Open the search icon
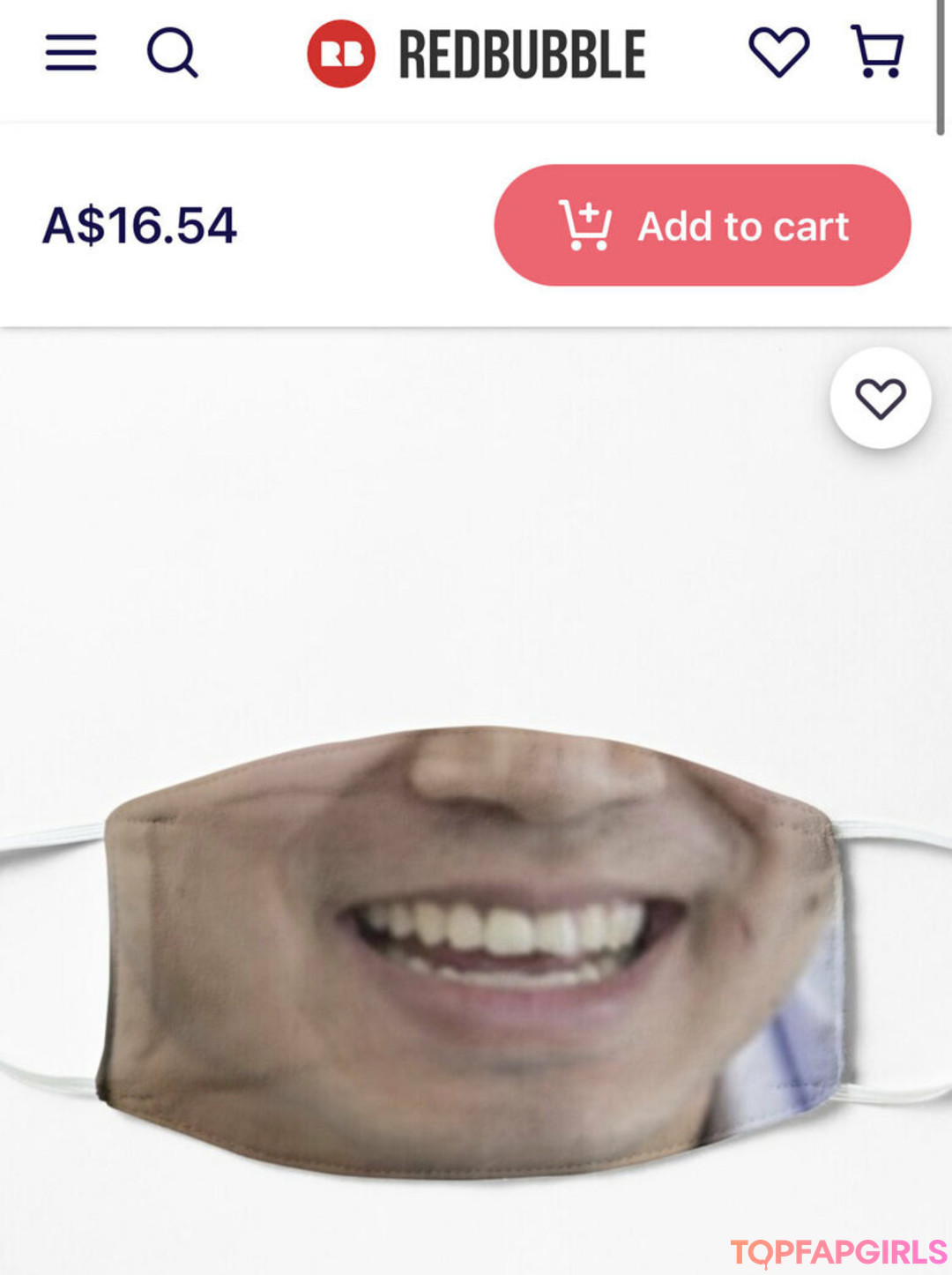This screenshot has width=952, height=1275. (172, 53)
